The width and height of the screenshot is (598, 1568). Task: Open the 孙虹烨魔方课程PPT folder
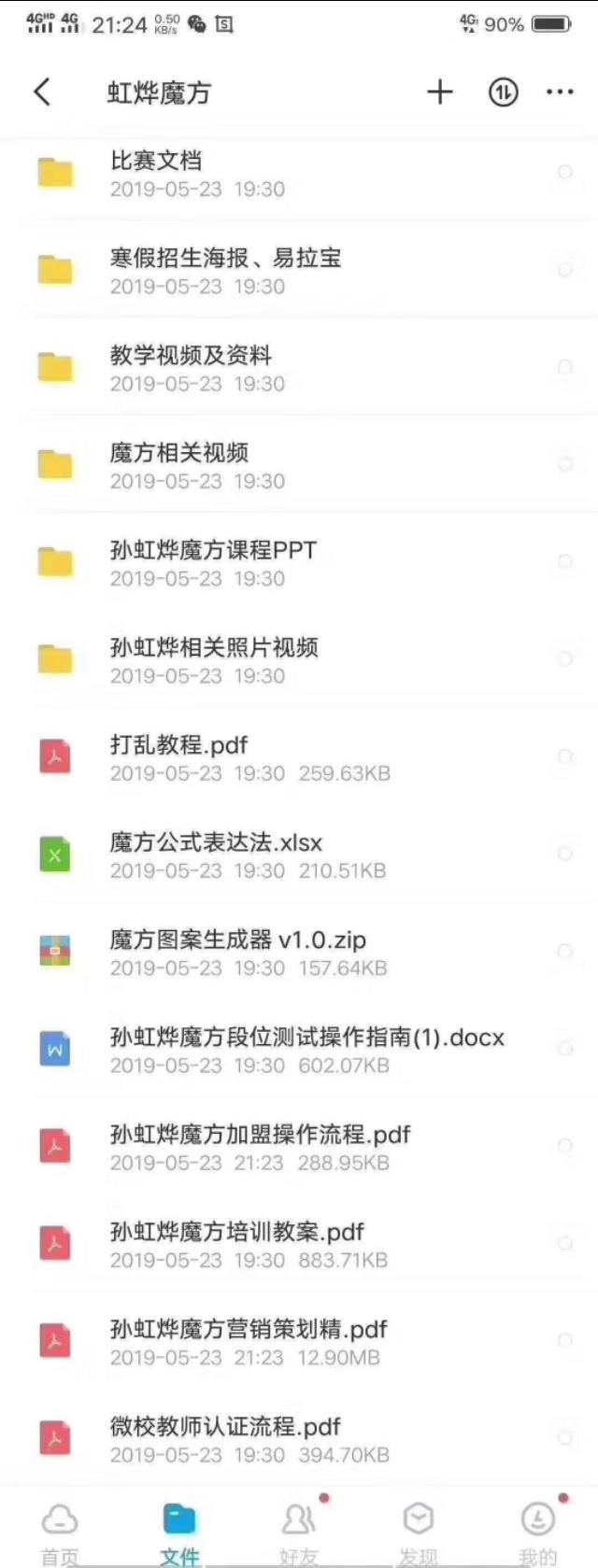point(280,563)
